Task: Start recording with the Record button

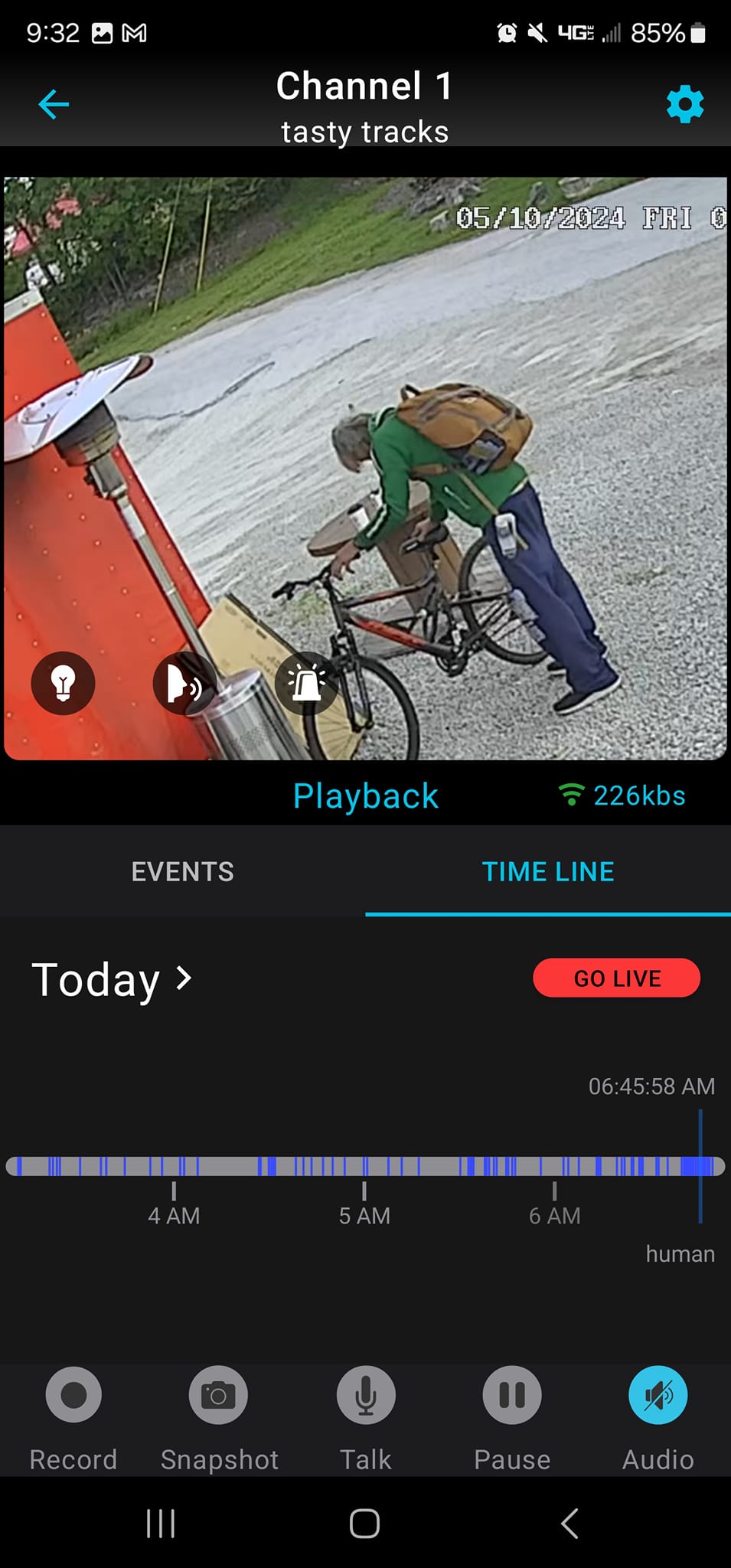Action: click(x=73, y=1395)
